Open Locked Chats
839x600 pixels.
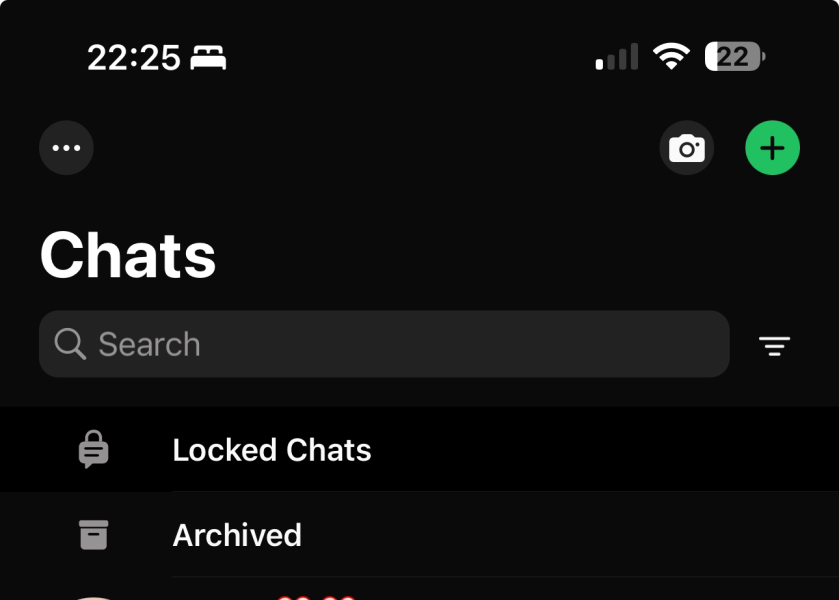pos(272,450)
